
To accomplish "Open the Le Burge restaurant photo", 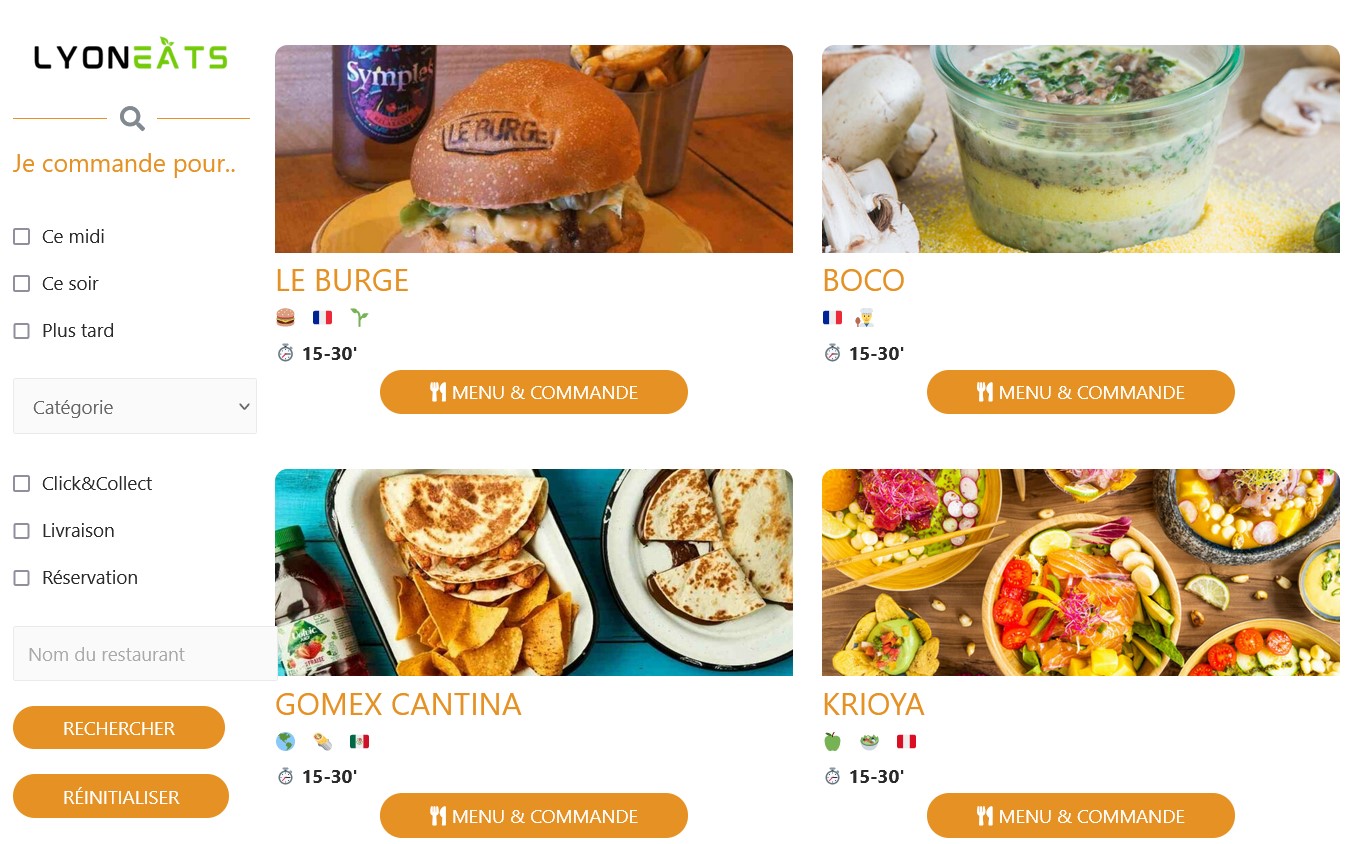I will [533, 149].
